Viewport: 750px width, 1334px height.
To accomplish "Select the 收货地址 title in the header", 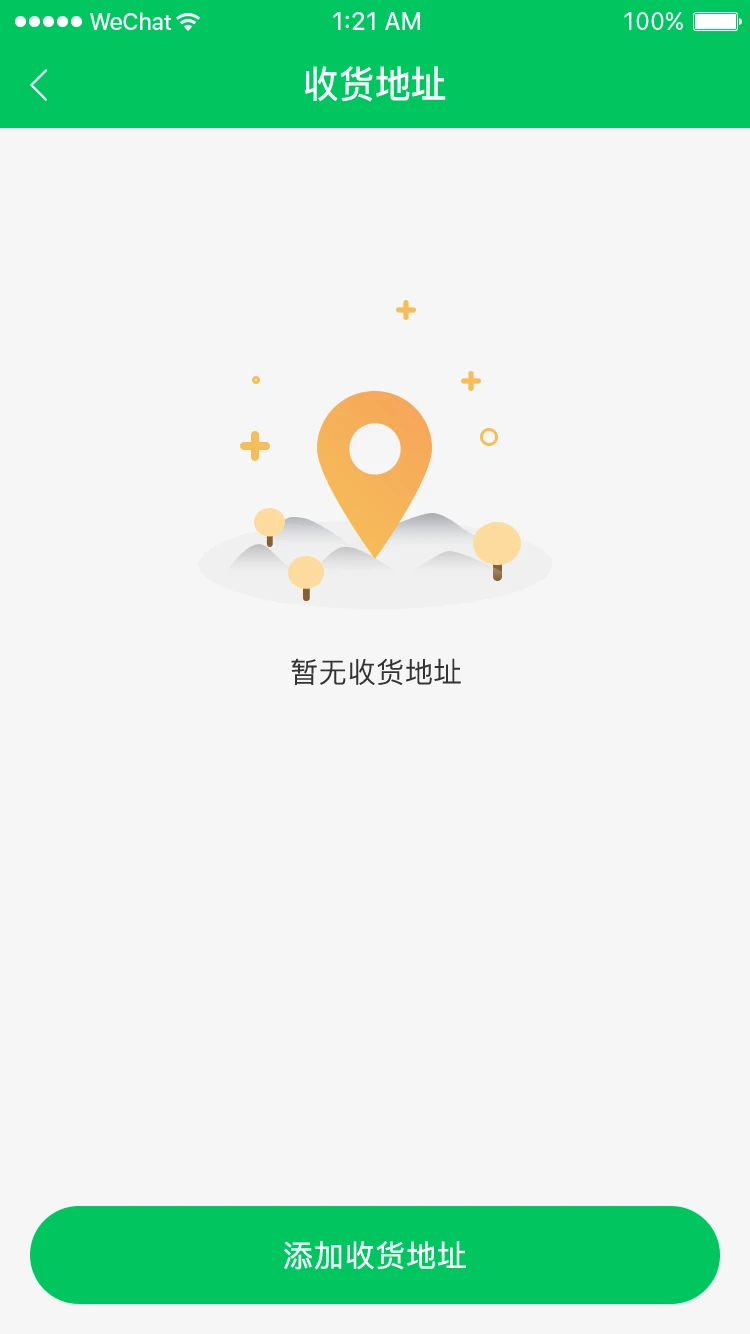I will [x=375, y=85].
